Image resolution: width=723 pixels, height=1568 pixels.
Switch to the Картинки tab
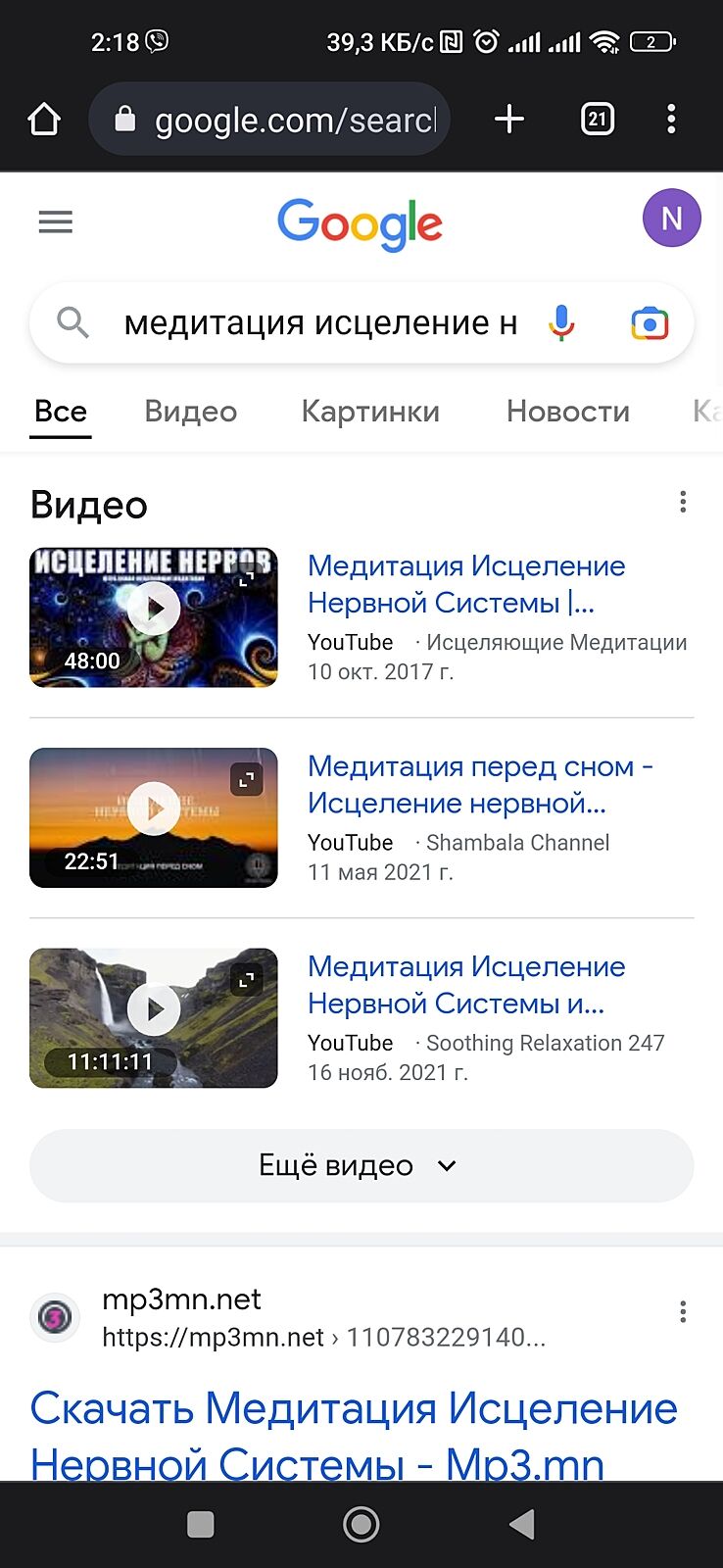370,412
